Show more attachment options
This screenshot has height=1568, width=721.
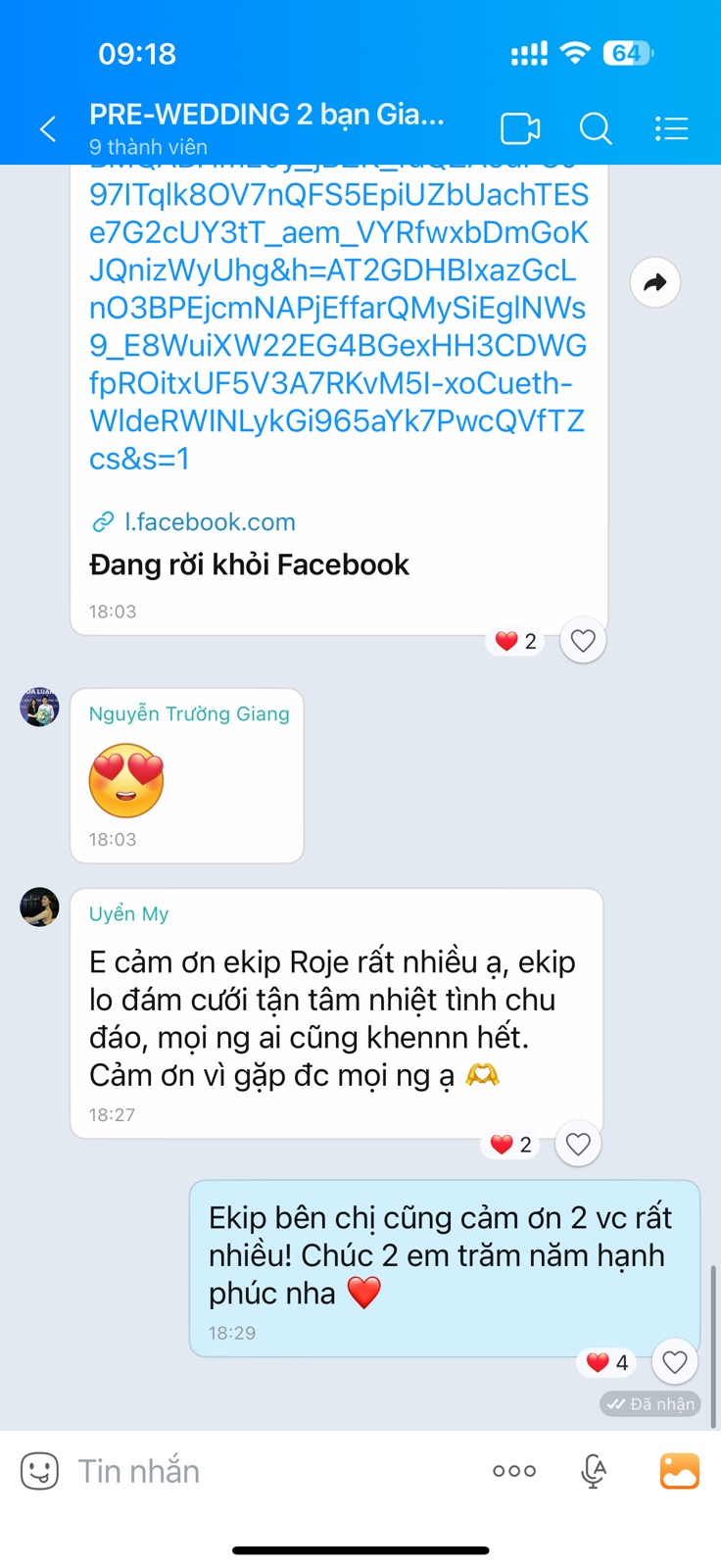(x=514, y=1470)
